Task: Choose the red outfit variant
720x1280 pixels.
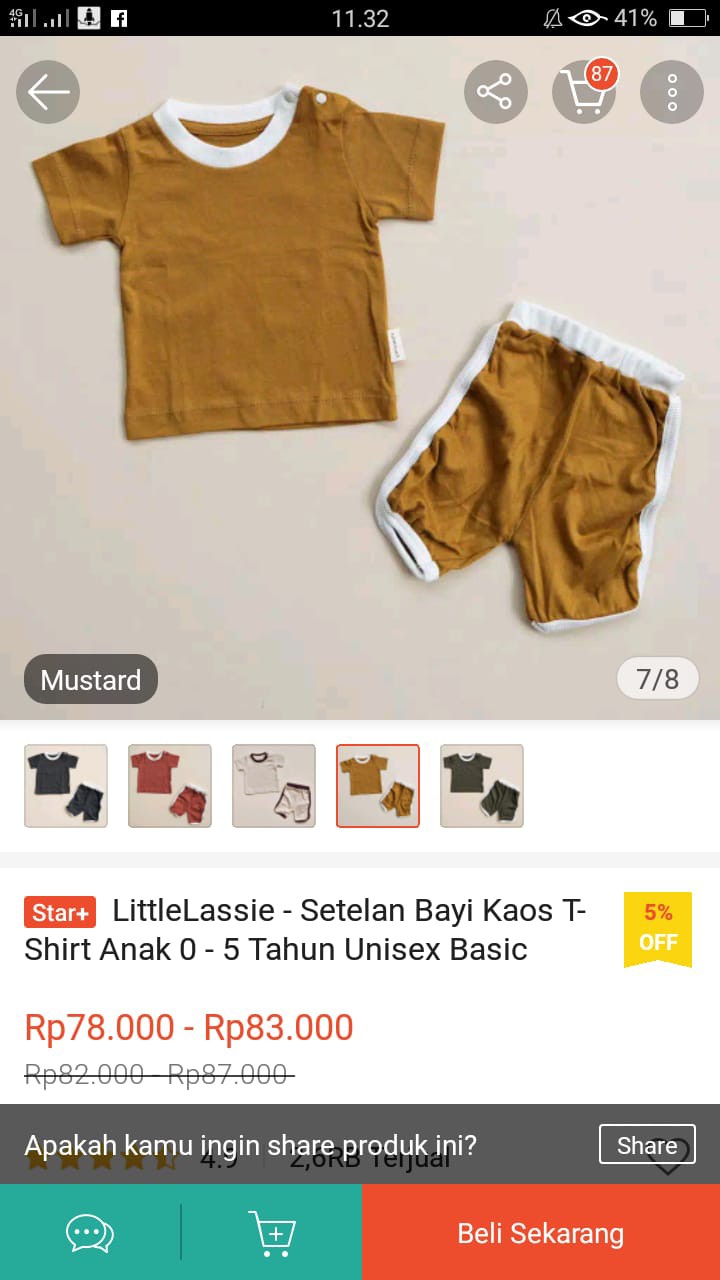Action: point(169,786)
